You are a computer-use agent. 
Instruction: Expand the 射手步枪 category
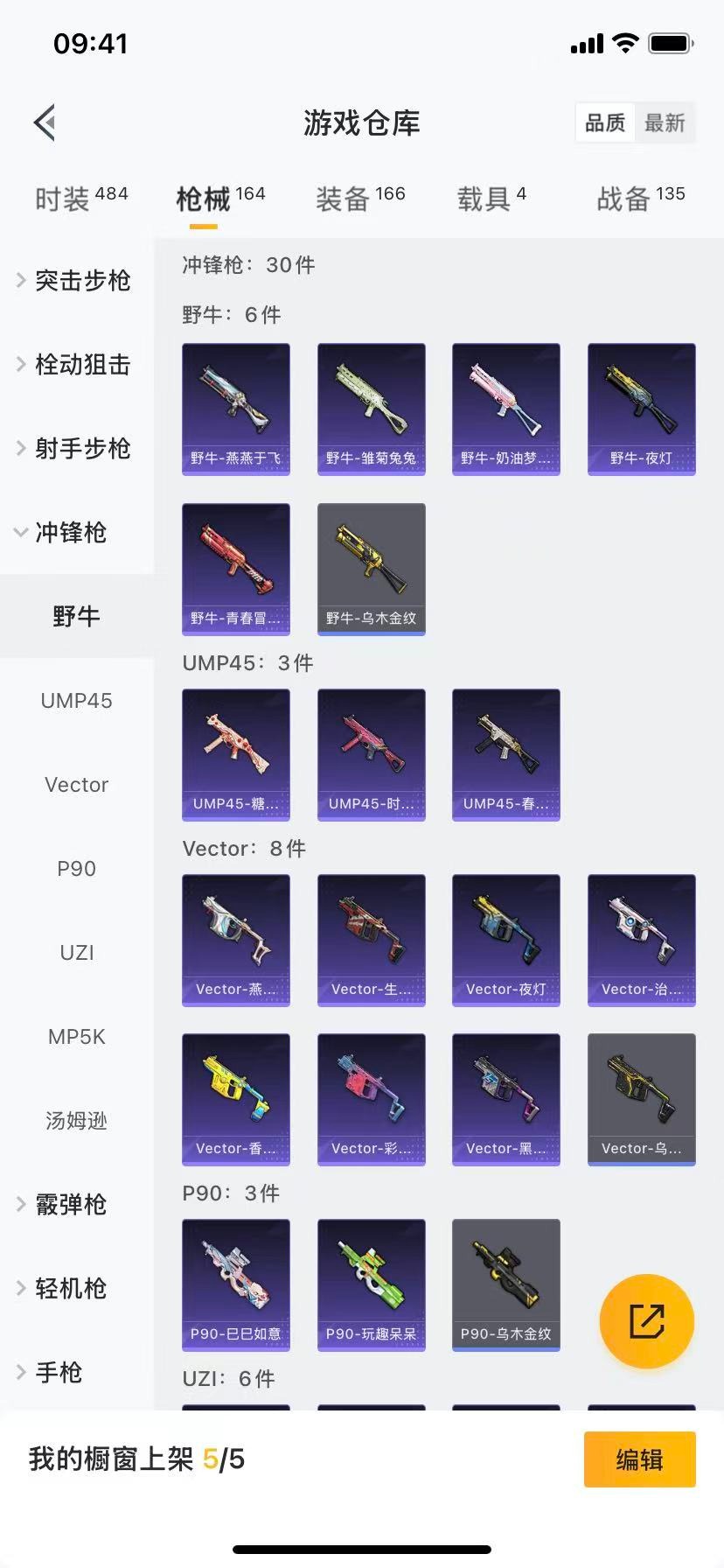pos(75,448)
